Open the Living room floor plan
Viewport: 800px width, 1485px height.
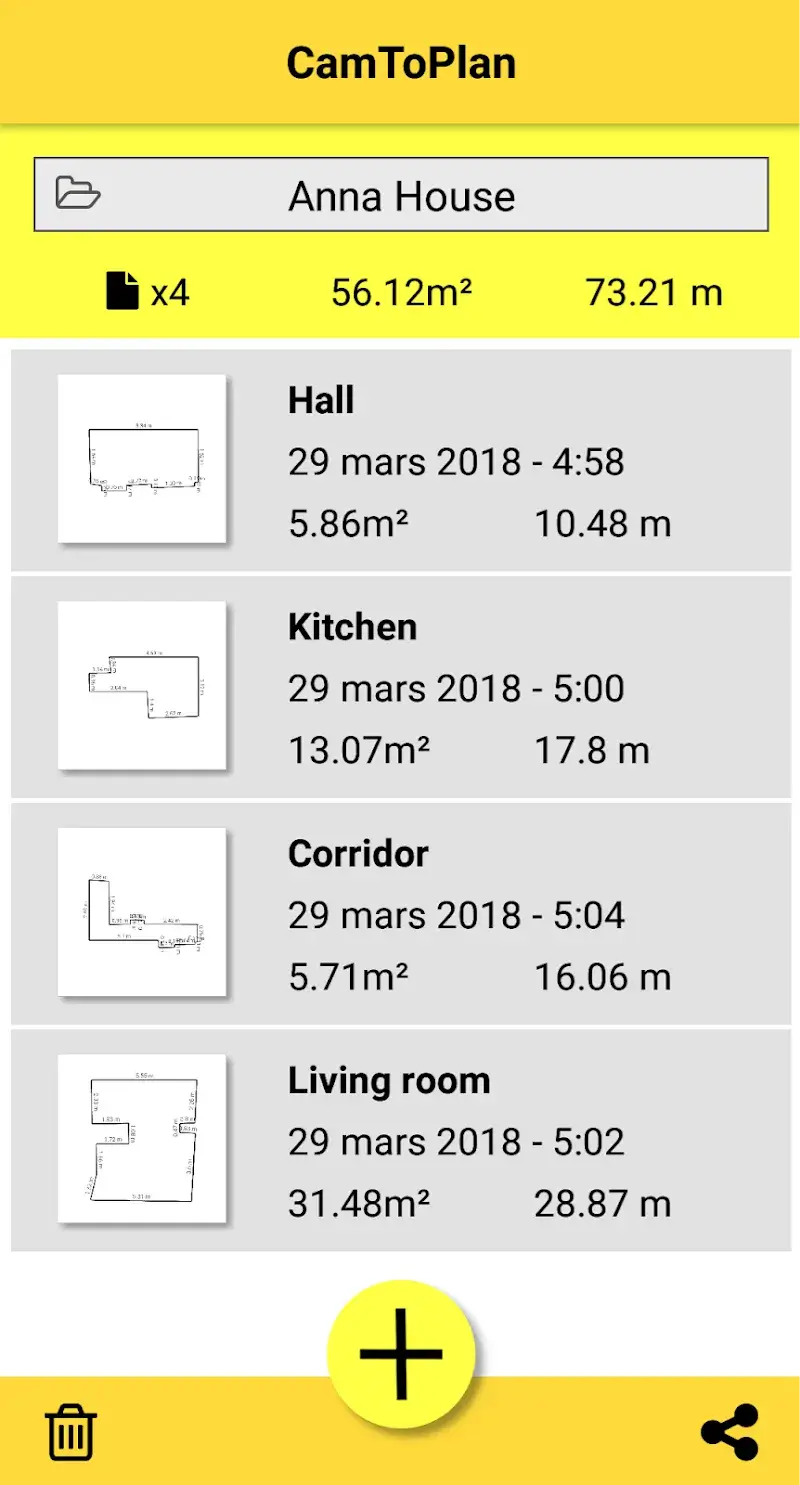click(400, 1139)
